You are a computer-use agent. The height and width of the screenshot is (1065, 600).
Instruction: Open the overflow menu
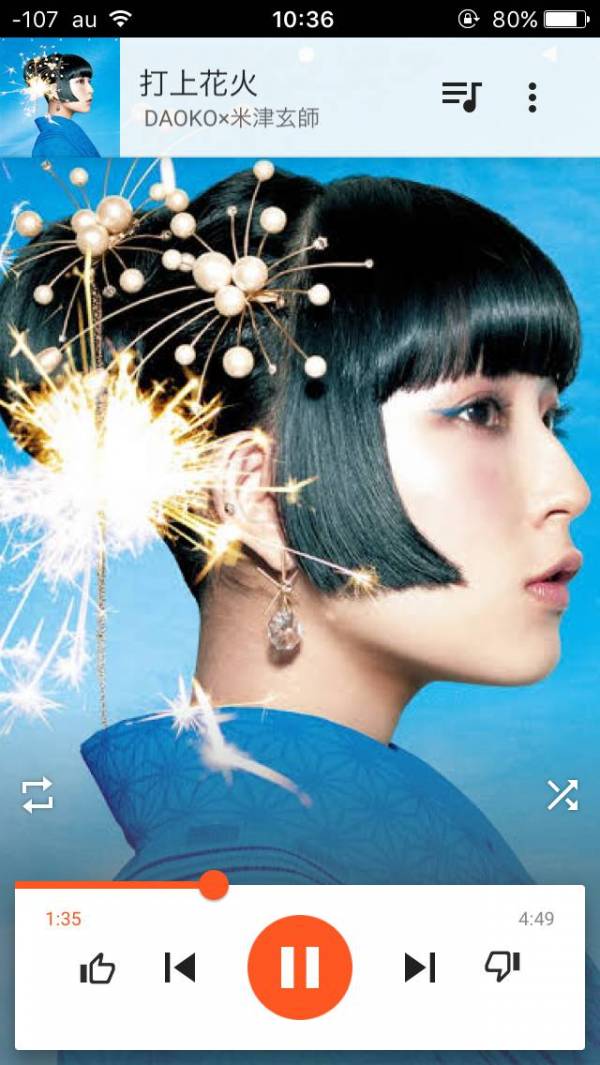click(x=532, y=96)
